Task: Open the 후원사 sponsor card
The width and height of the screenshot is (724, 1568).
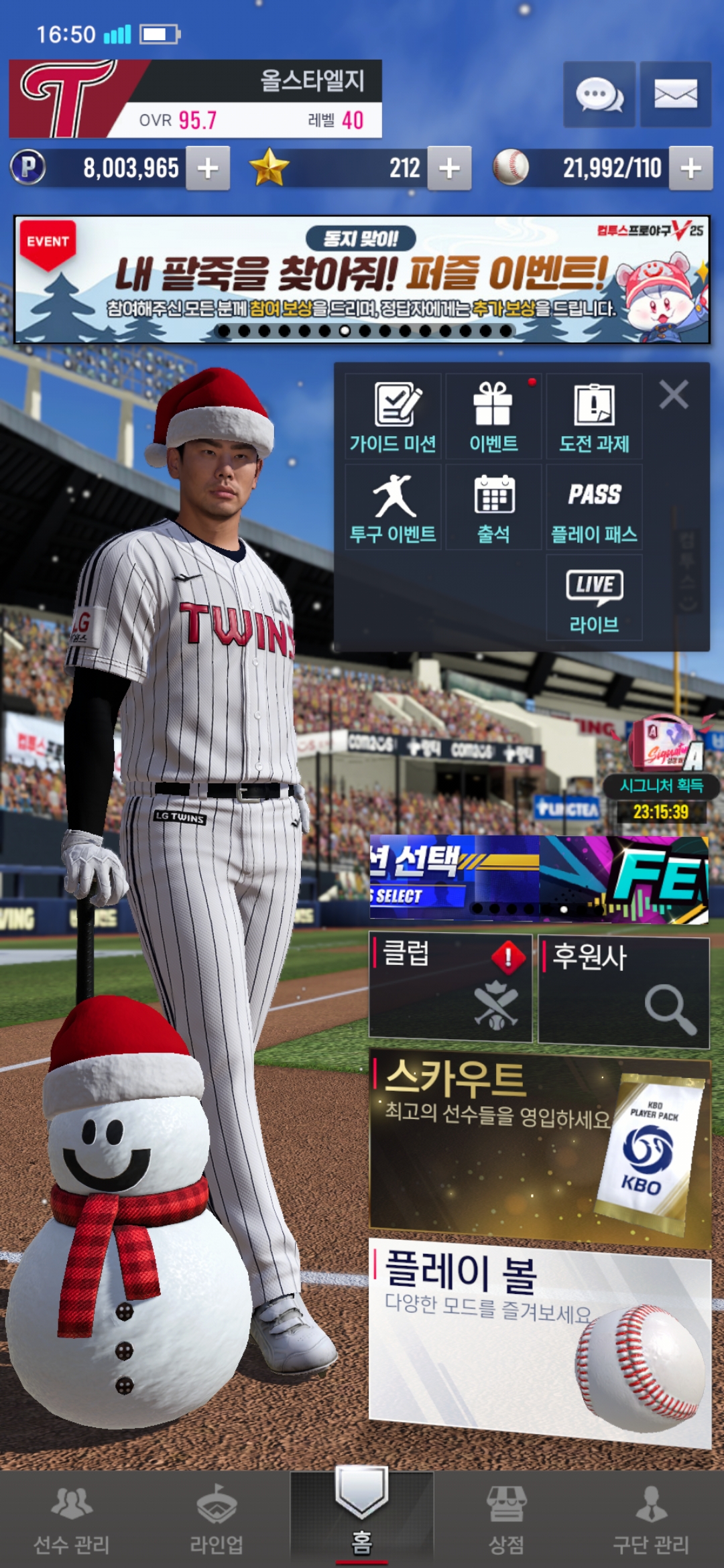Action: 623,991
